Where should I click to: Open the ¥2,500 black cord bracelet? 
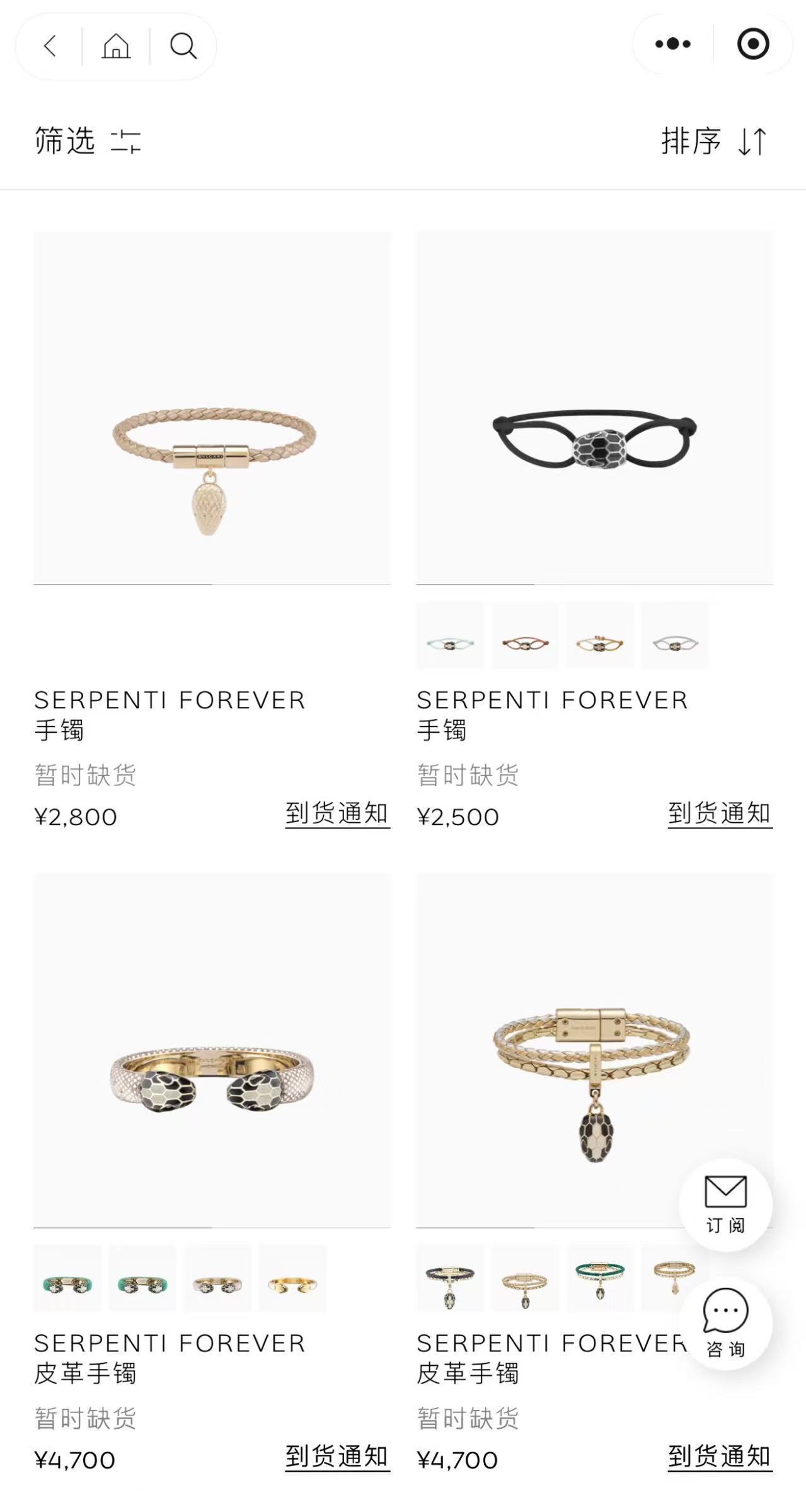(x=594, y=408)
